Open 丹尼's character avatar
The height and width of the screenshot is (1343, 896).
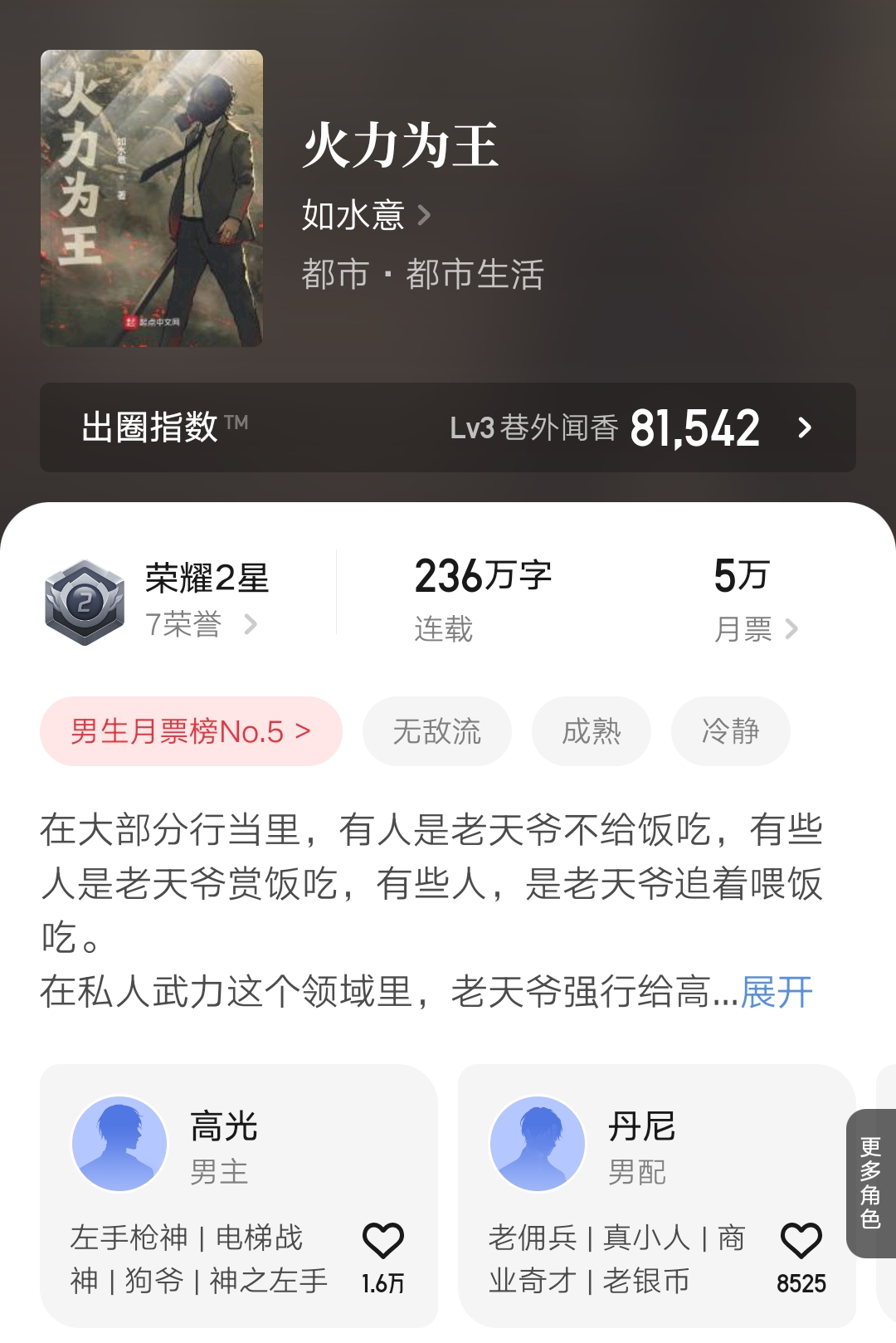click(537, 1143)
